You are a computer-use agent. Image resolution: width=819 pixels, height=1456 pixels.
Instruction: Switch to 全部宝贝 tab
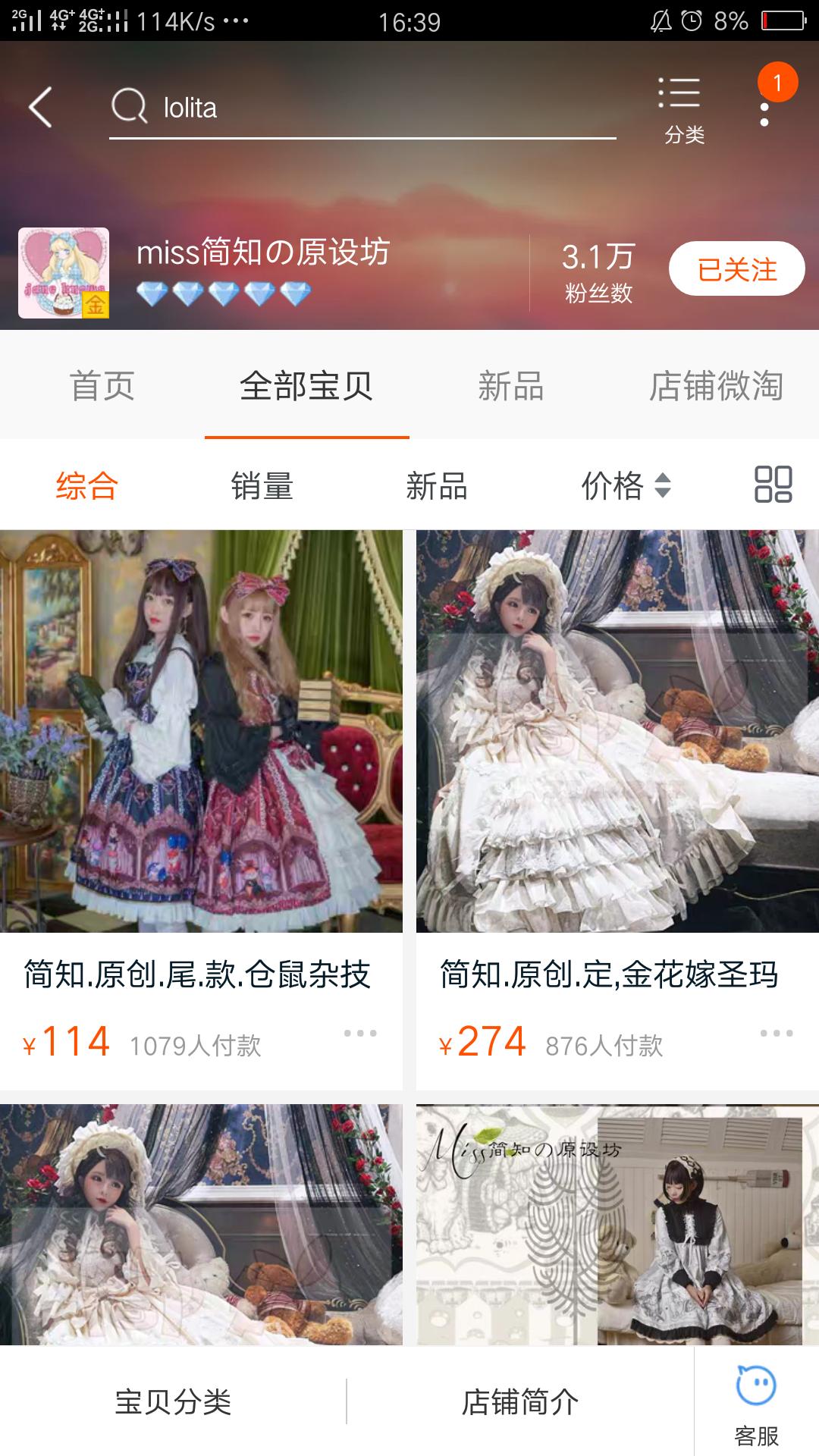click(x=306, y=387)
